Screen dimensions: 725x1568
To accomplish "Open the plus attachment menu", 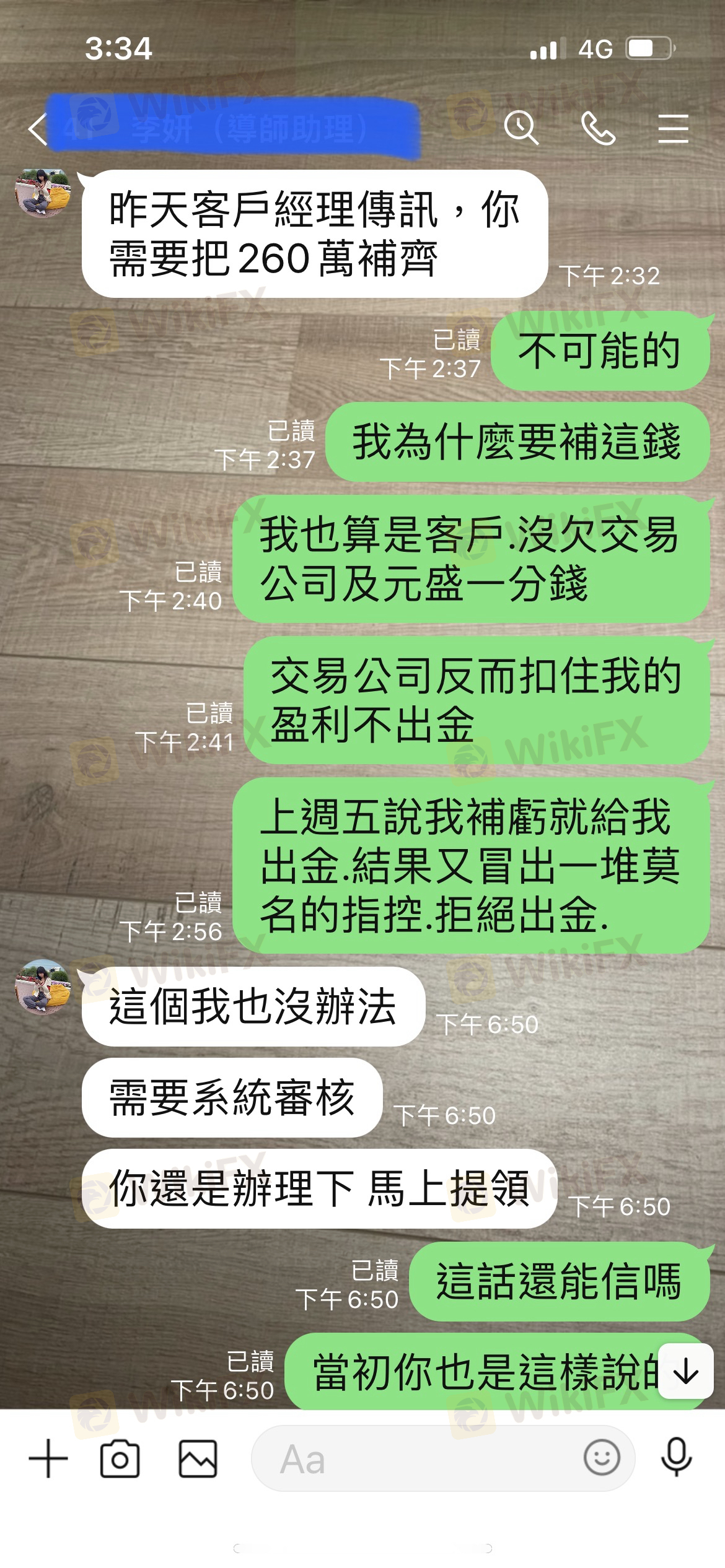I will [48, 1458].
